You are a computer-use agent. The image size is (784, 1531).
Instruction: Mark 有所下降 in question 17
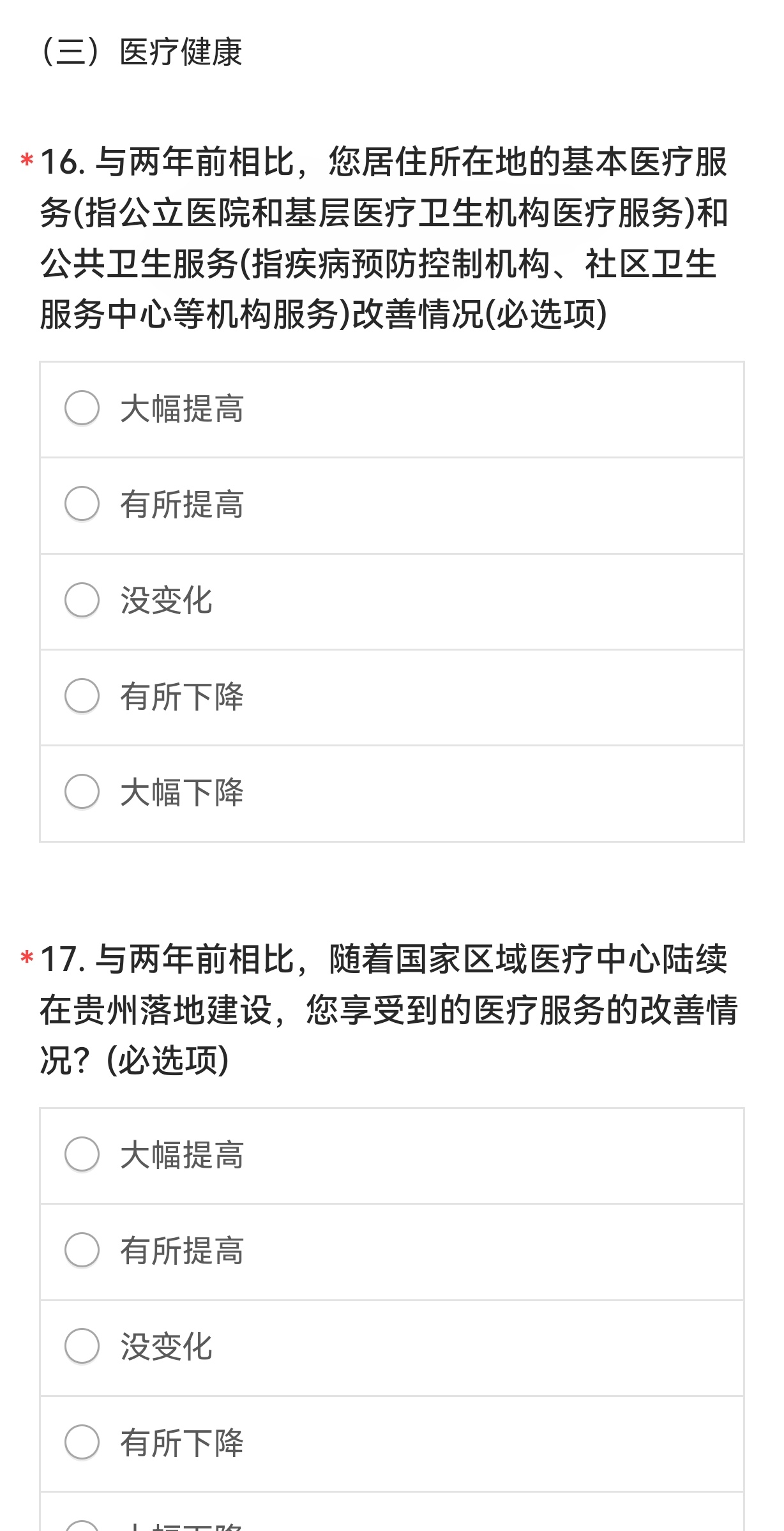coord(82,1442)
